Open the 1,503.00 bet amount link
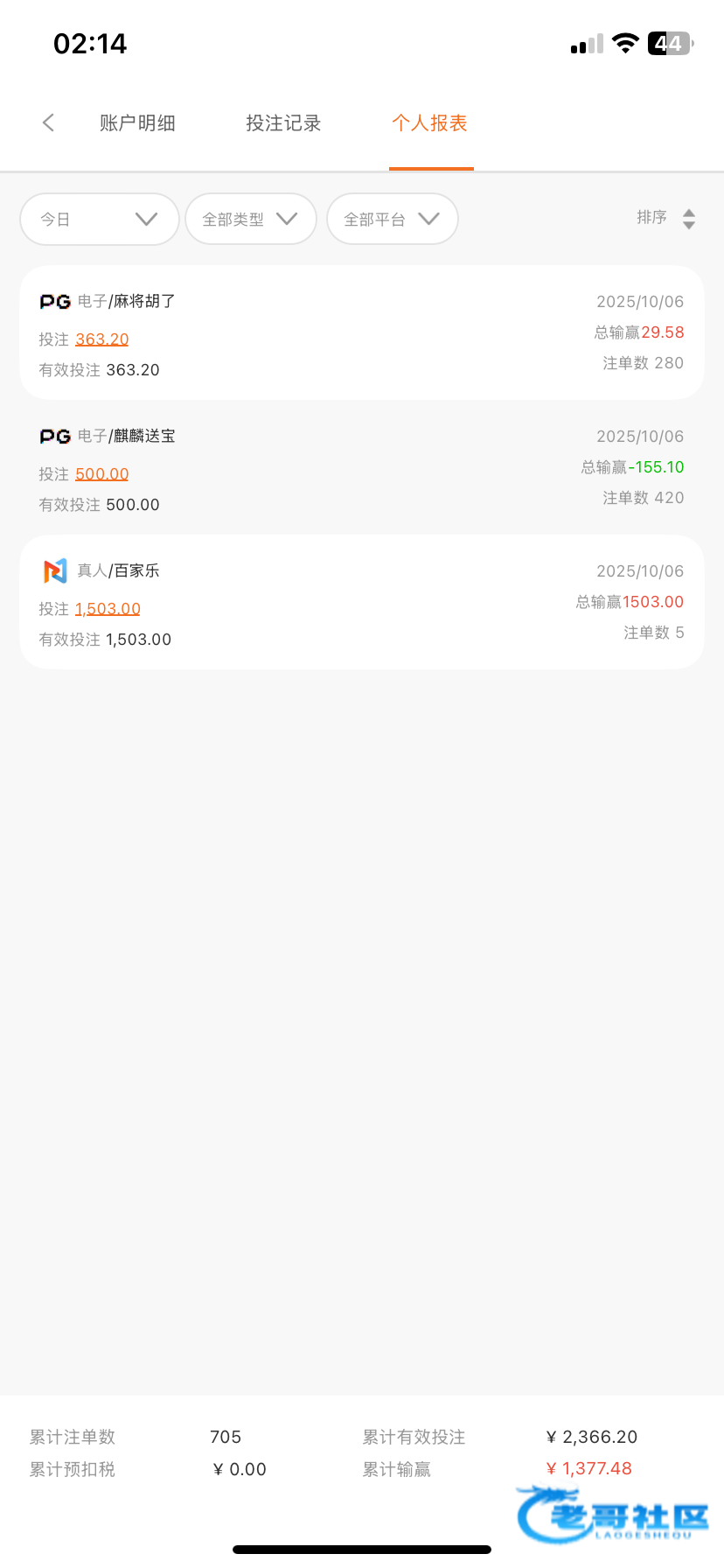The height and width of the screenshot is (1568, 724). 108,609
